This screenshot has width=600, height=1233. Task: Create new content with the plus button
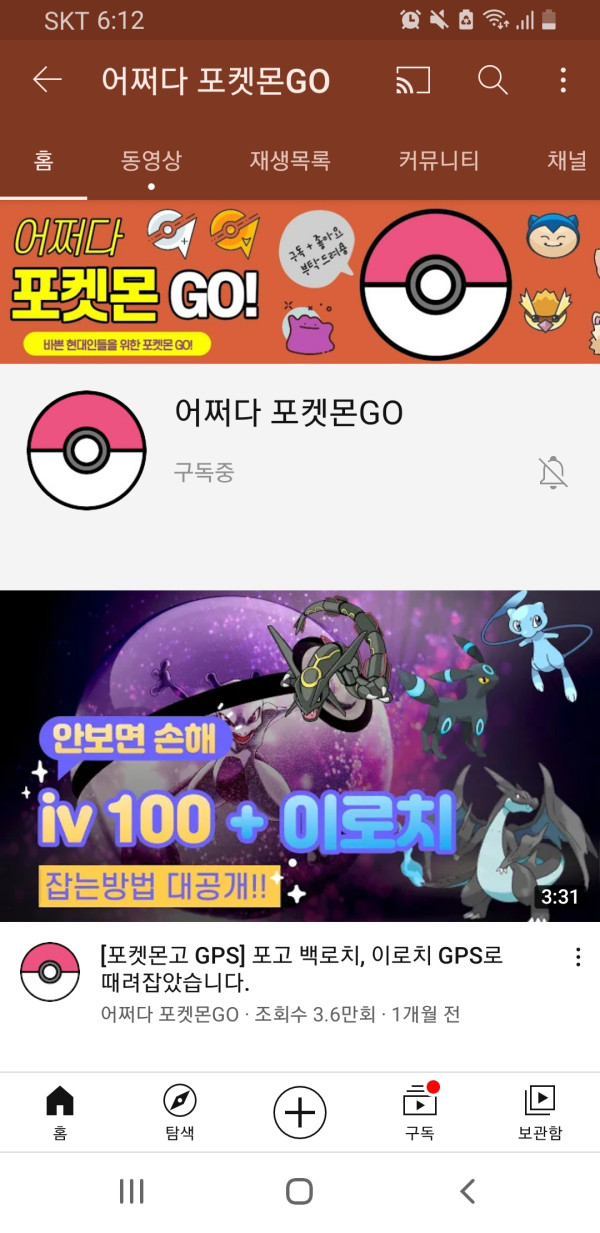click(300, 1112)
